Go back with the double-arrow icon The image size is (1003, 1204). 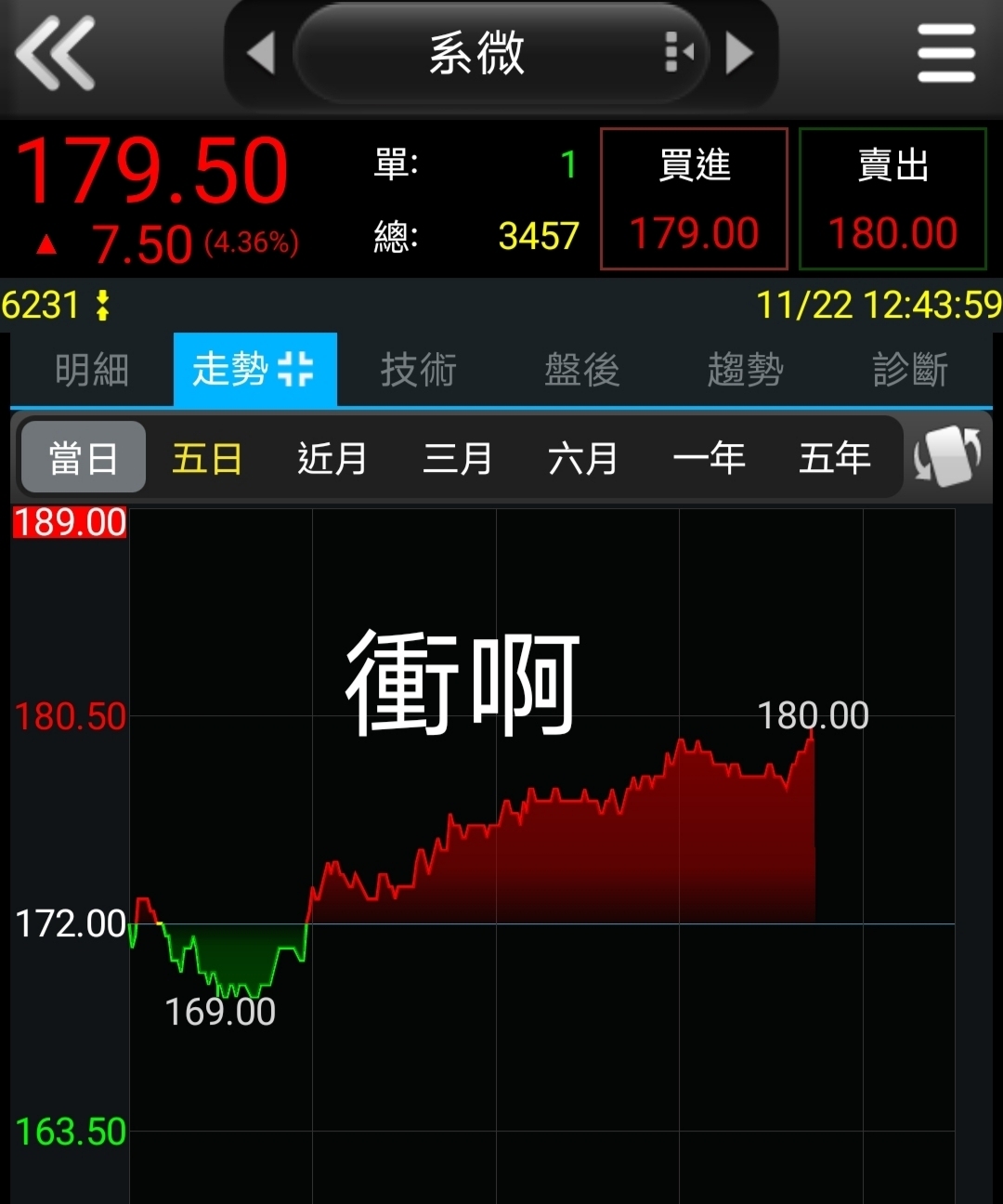pyautogui.click(x=56, y=54)
